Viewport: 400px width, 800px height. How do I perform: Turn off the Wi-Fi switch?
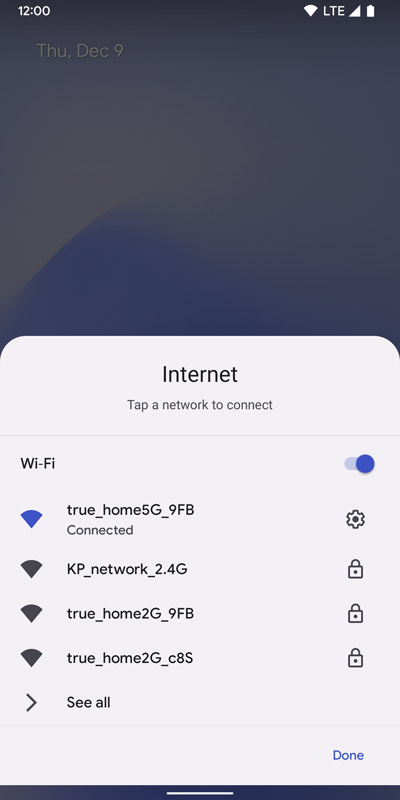click(360, 464)
